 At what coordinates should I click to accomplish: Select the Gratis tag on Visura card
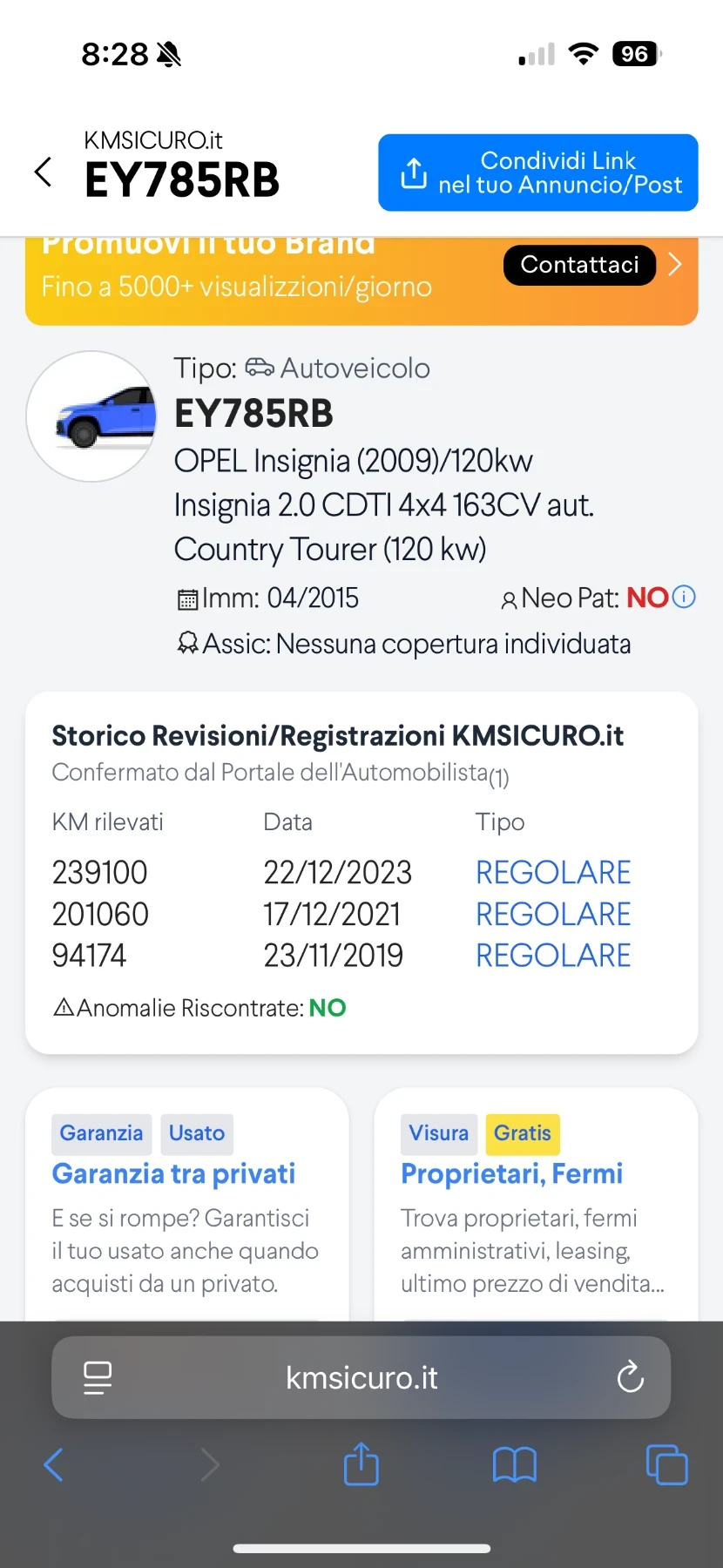click(x=523, y=1133)
